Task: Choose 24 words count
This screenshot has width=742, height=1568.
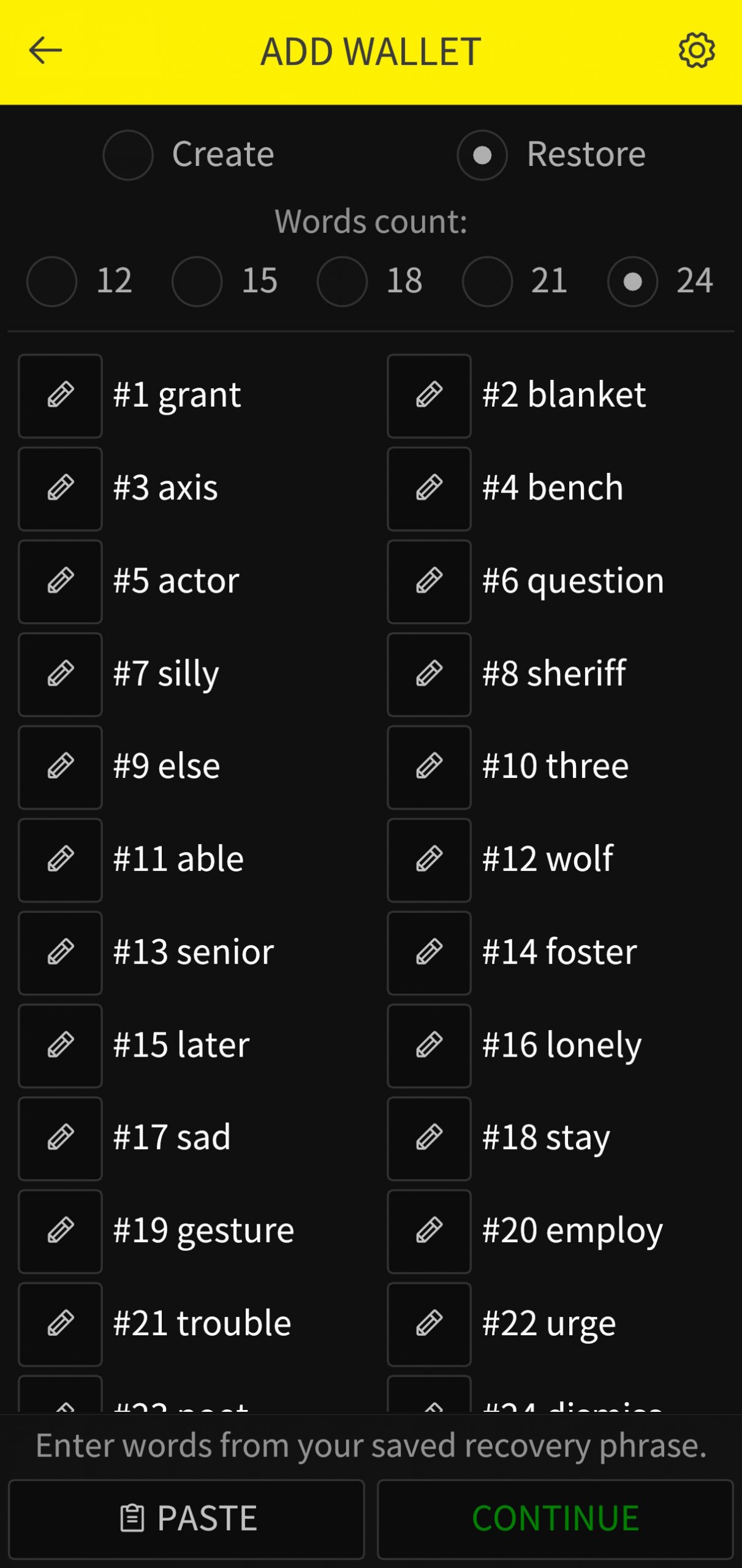Action: click(x=632, y=281)
